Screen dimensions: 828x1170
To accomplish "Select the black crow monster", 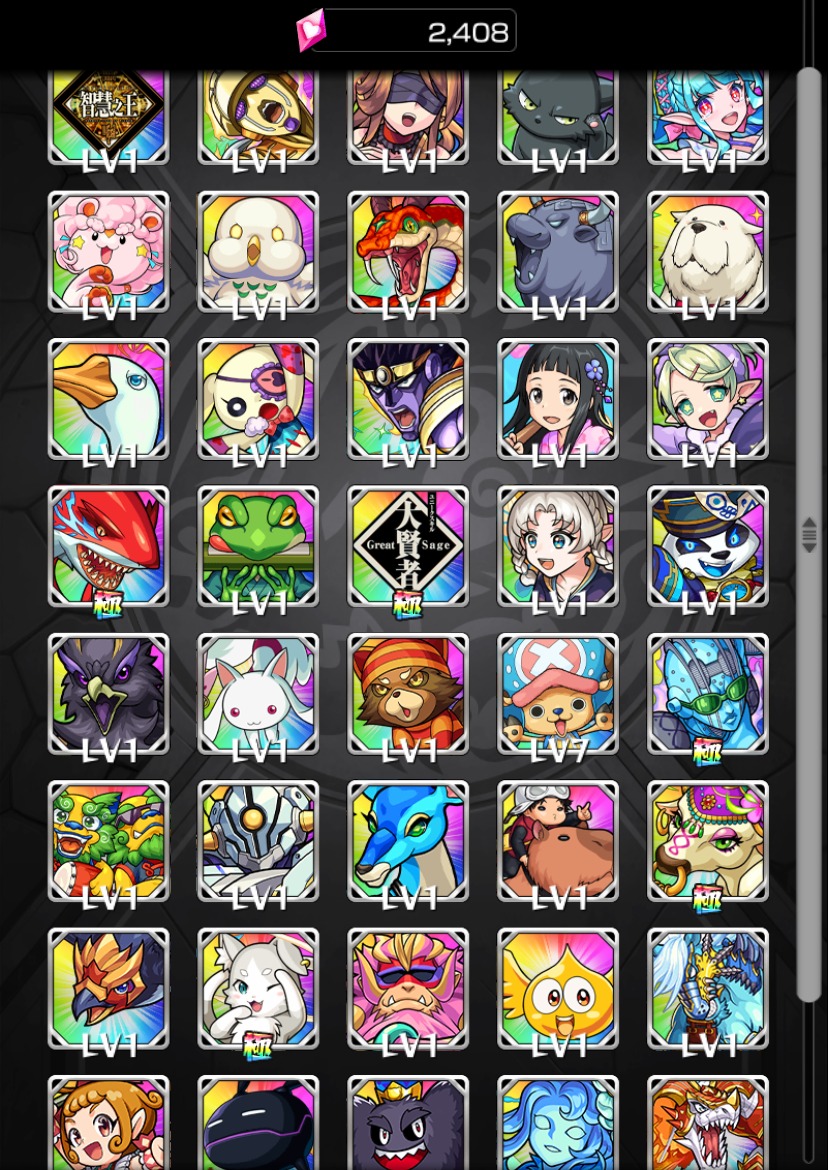I will pos(108,693).
